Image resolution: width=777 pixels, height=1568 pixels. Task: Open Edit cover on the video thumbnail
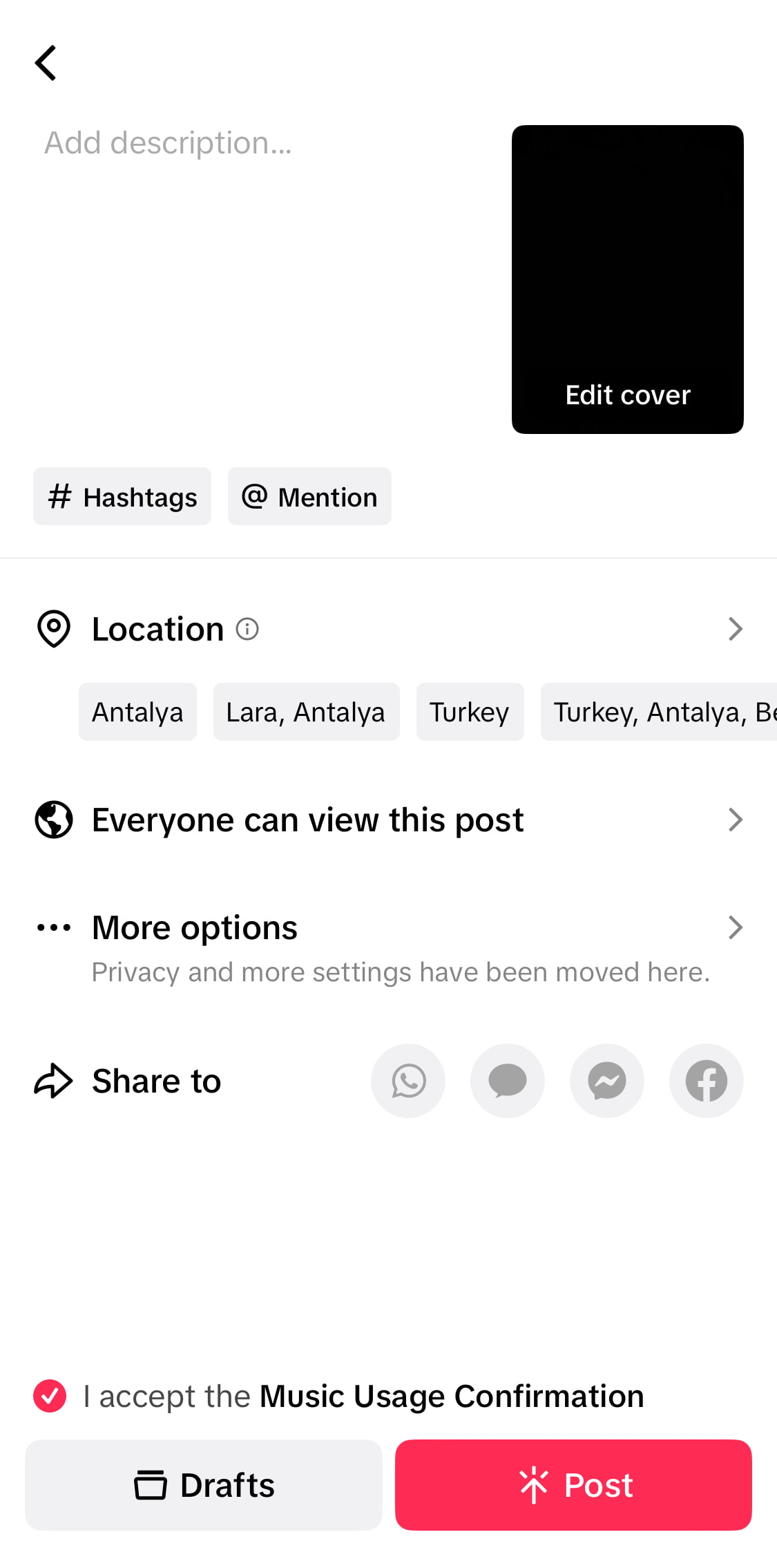[x=627, y=395]
